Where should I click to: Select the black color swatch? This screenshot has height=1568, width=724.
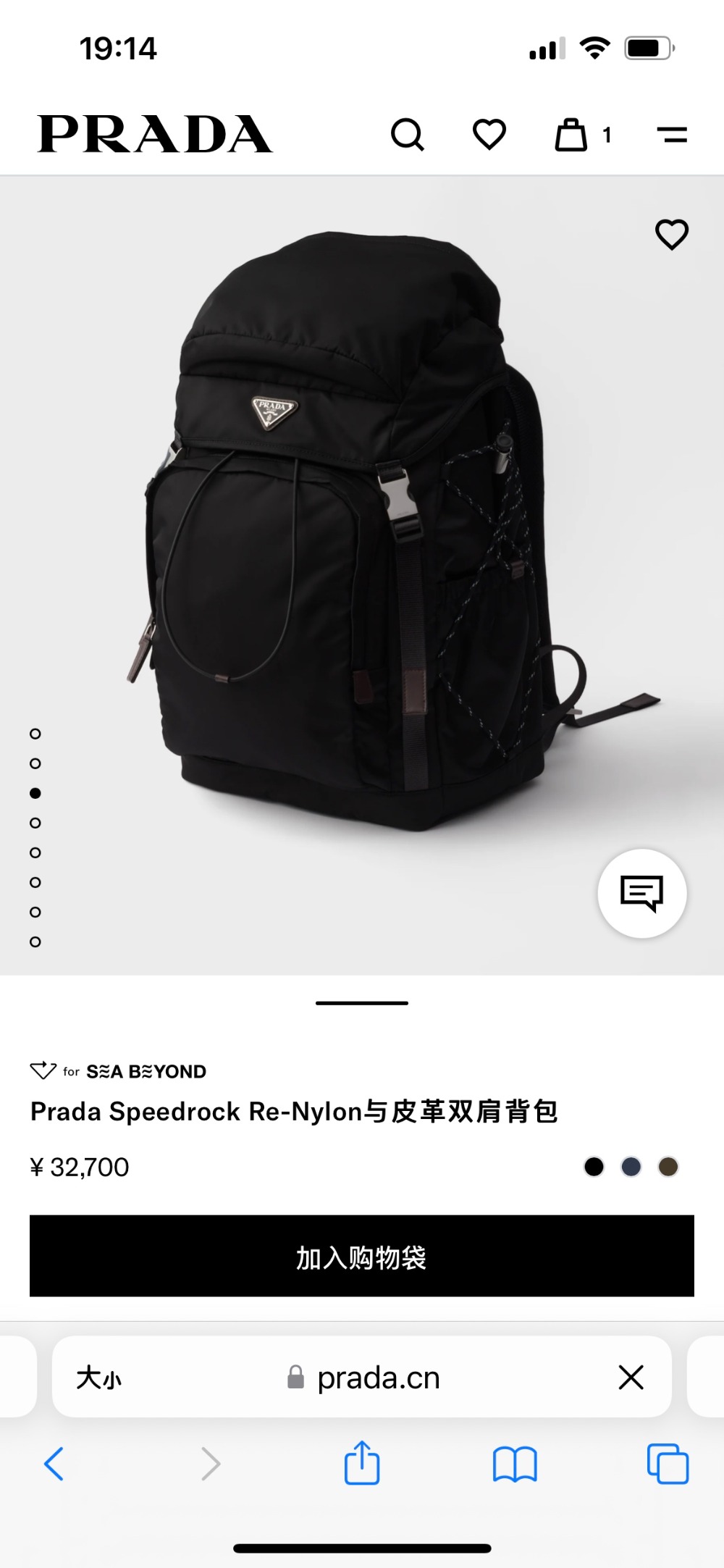(594, 1167)
